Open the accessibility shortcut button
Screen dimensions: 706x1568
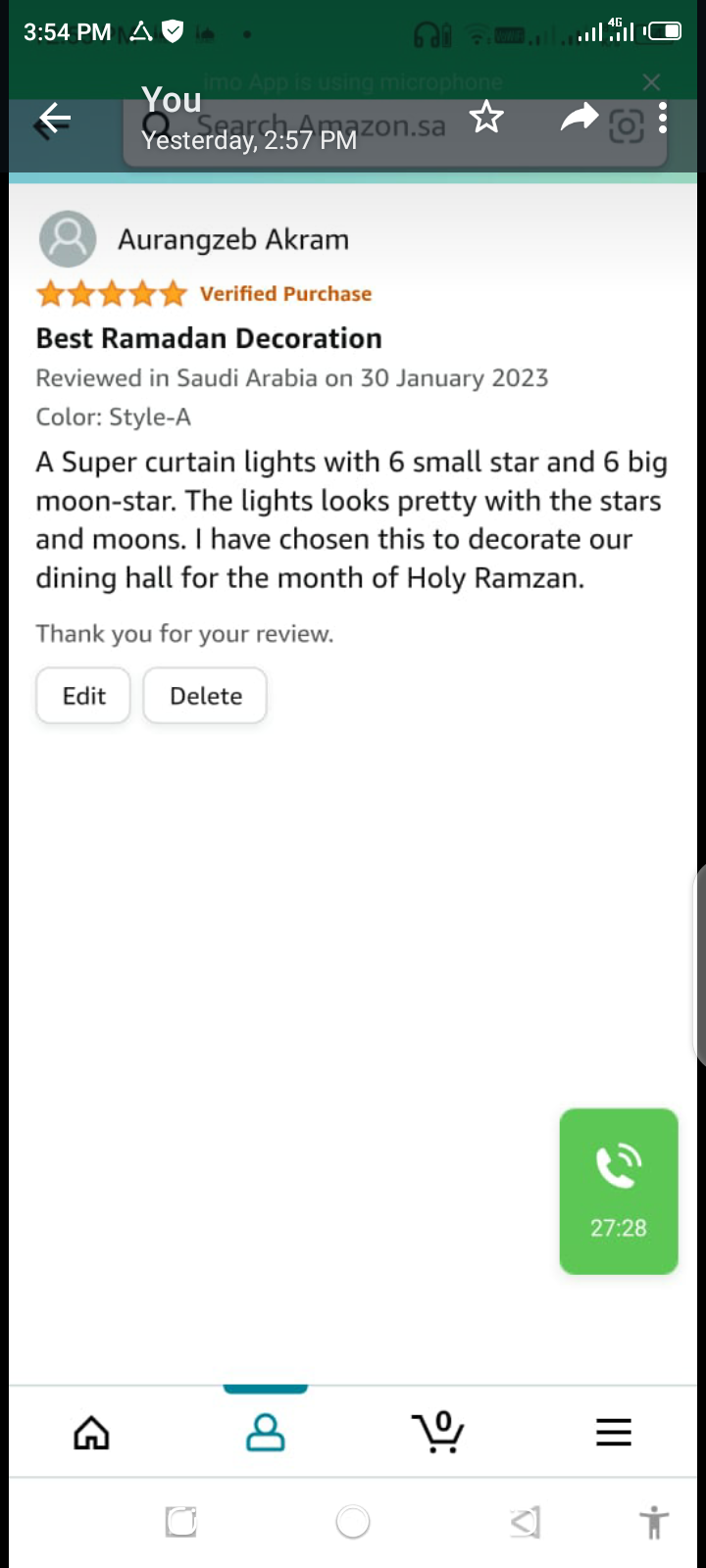coord(654,1523)
